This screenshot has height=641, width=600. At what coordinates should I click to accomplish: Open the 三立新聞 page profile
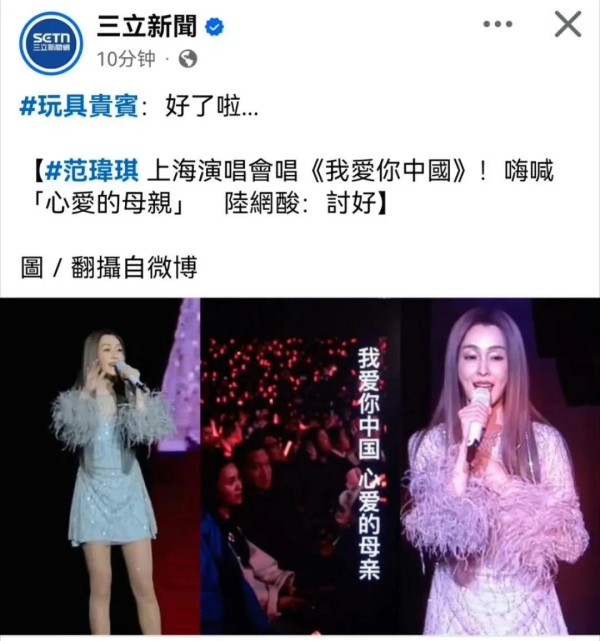145,26
